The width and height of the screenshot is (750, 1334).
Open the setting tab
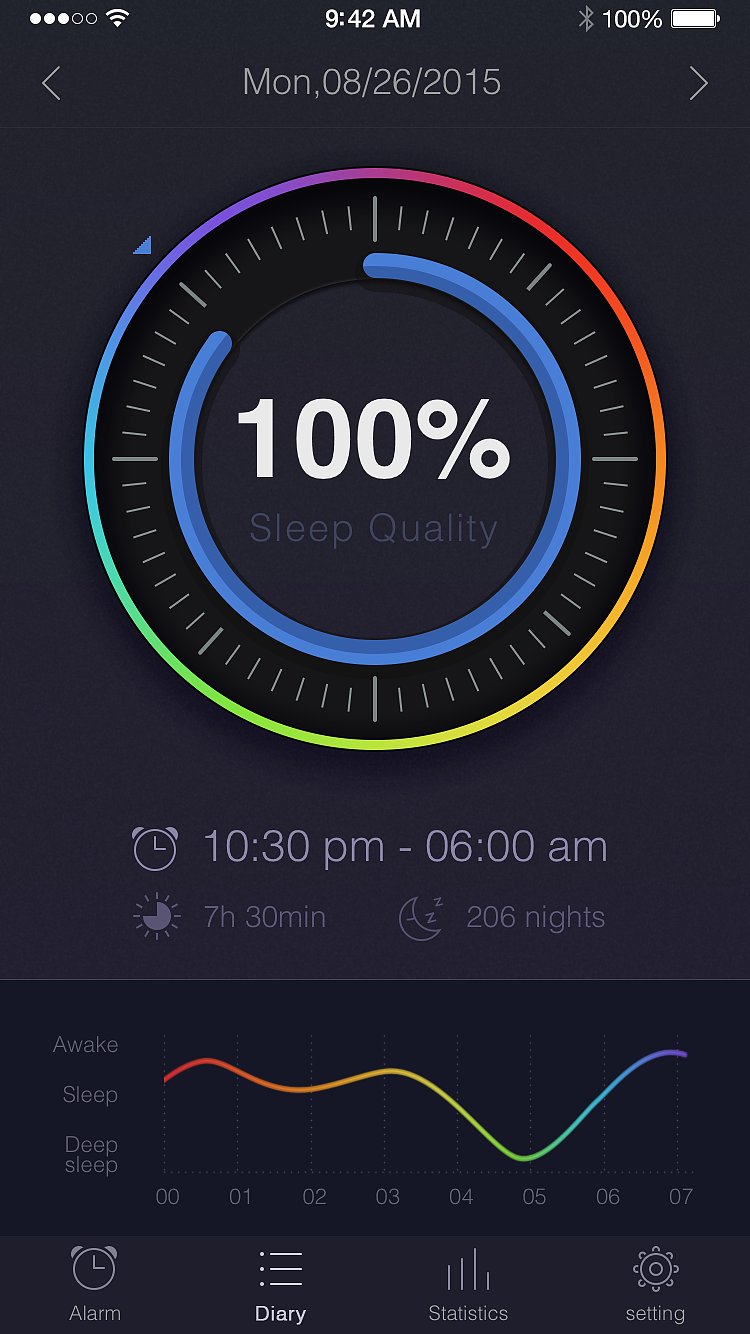pos(655,1285)
